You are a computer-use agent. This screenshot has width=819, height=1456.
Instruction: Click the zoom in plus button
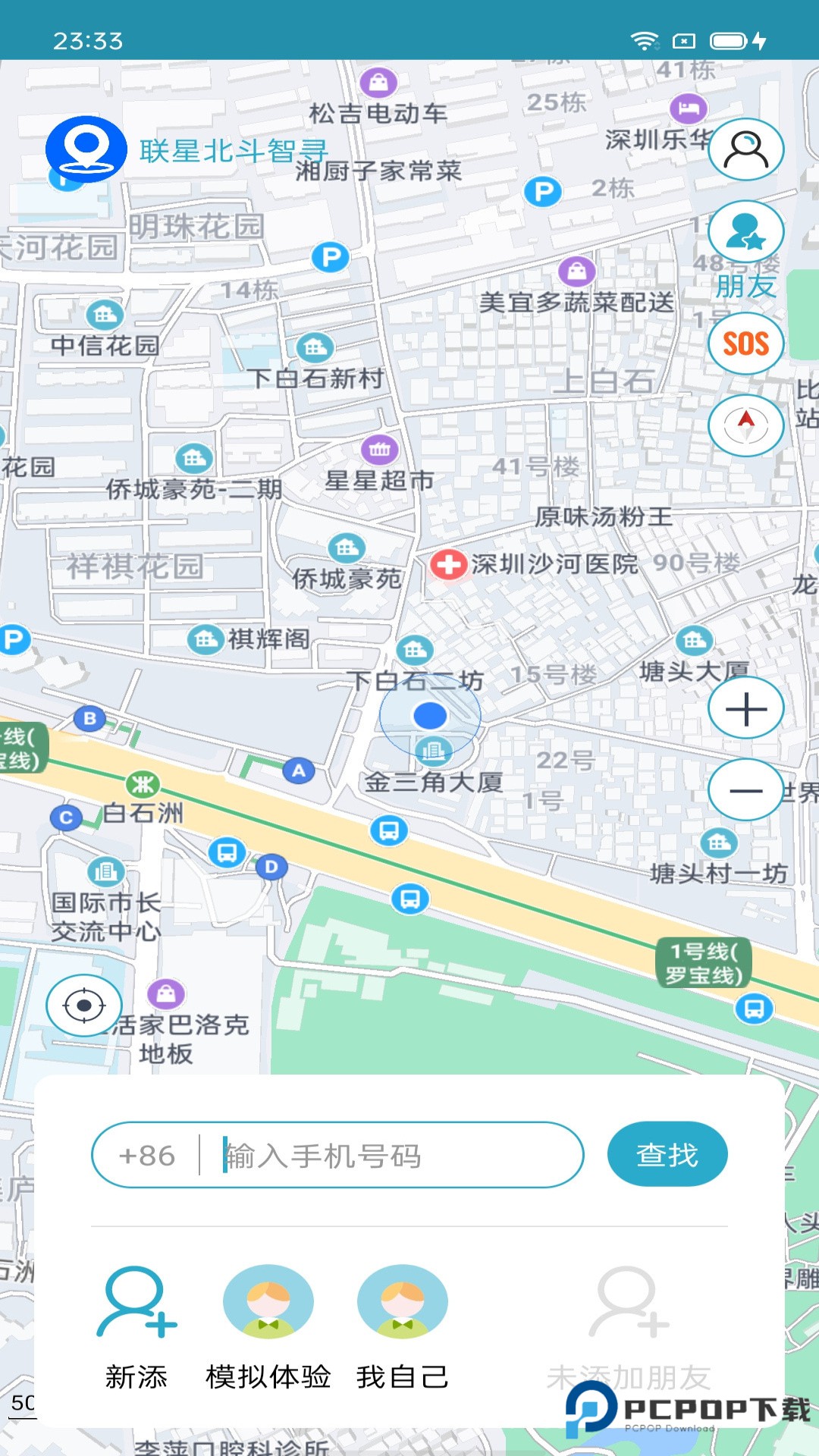tap(746, 707)
